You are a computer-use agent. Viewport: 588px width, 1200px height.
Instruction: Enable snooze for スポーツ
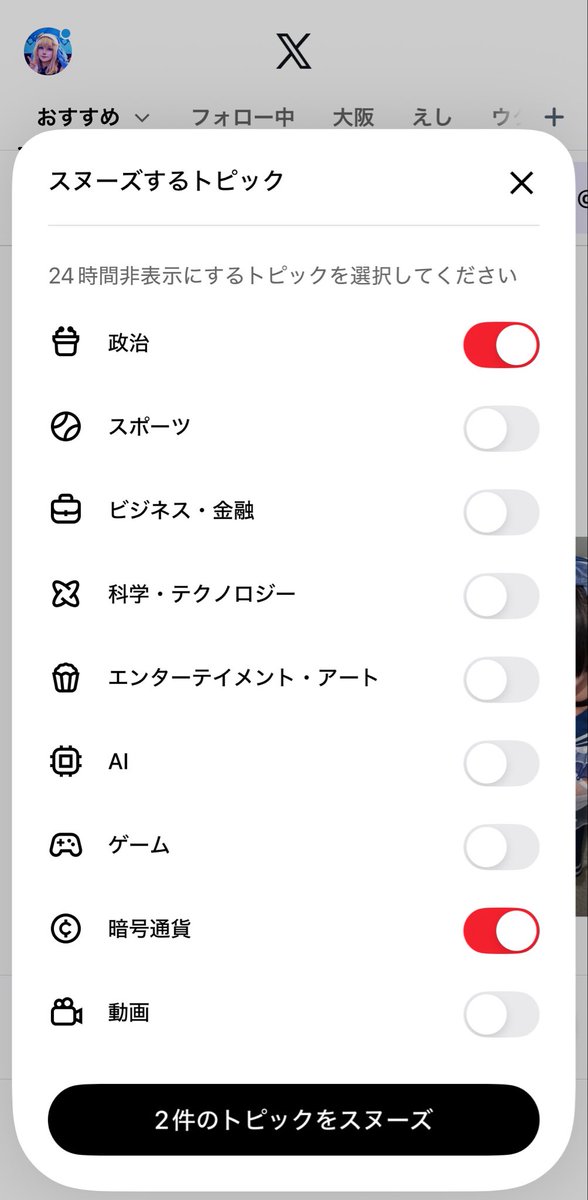tap(501, 429)
